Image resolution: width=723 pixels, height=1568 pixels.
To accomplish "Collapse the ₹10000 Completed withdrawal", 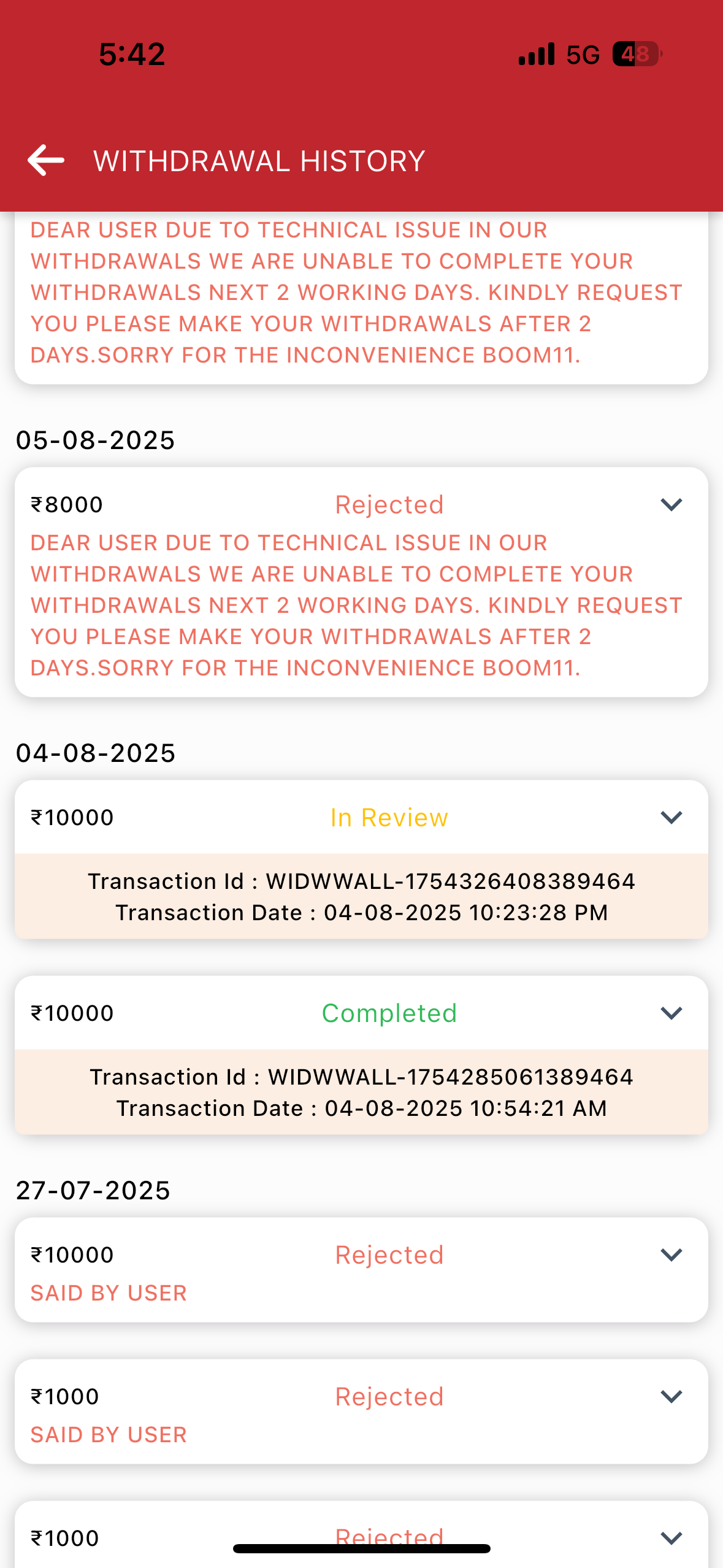I will pyautogui.click(x=671, y=1013).
